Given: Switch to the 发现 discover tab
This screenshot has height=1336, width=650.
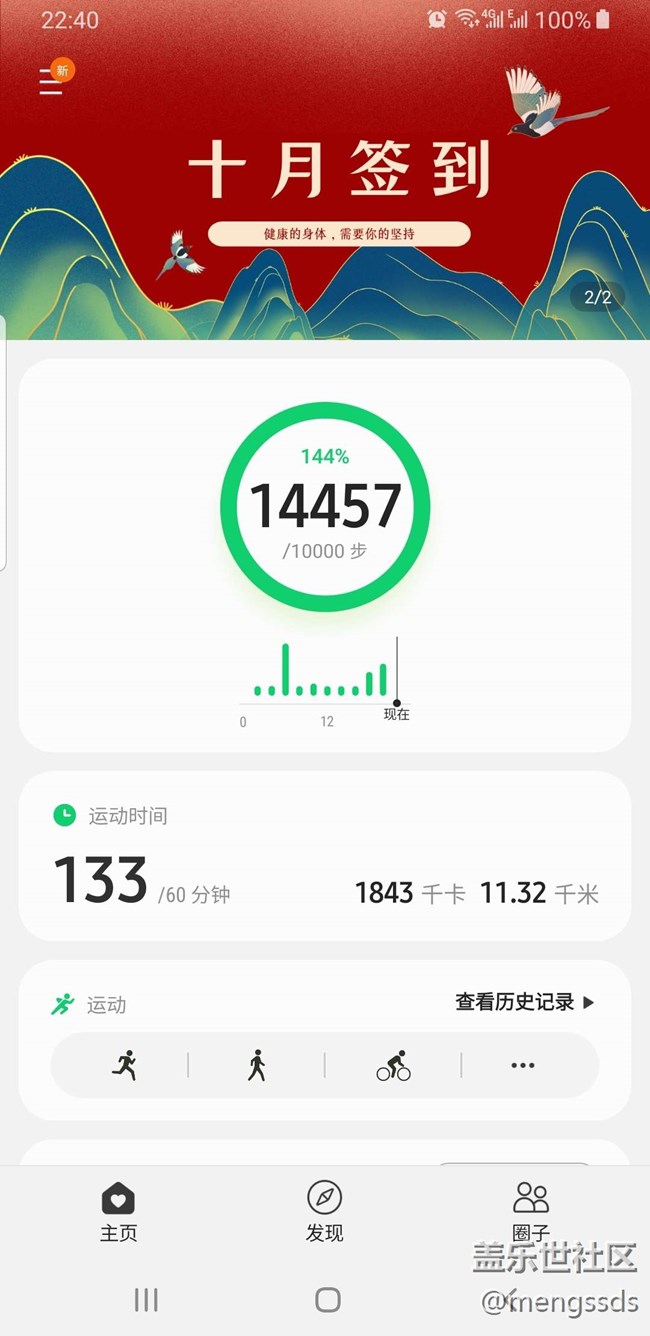Looking at the screenshot, I should coord(325,1212).
